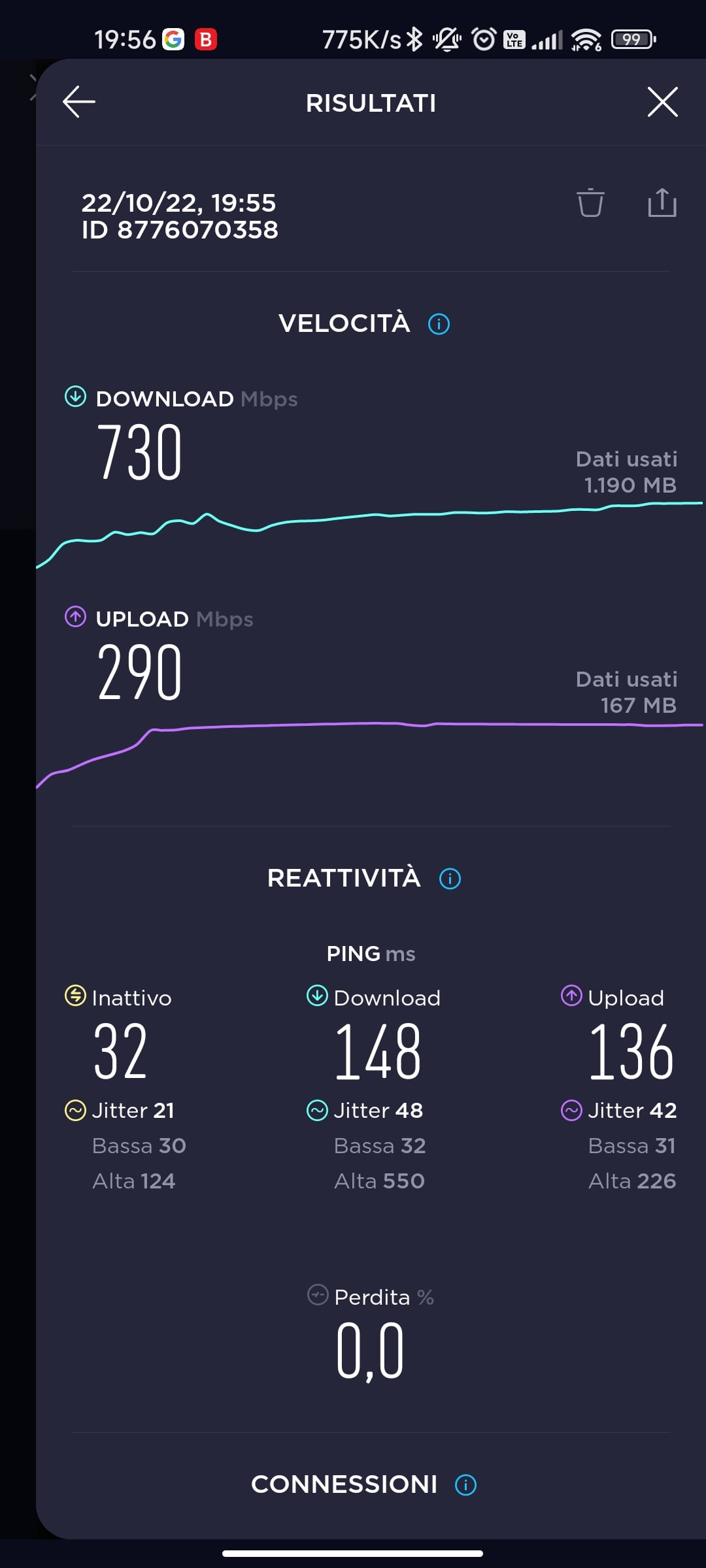Go back with the arrow icon
This screenshot has height=1568, width=706.
point(79,102)
